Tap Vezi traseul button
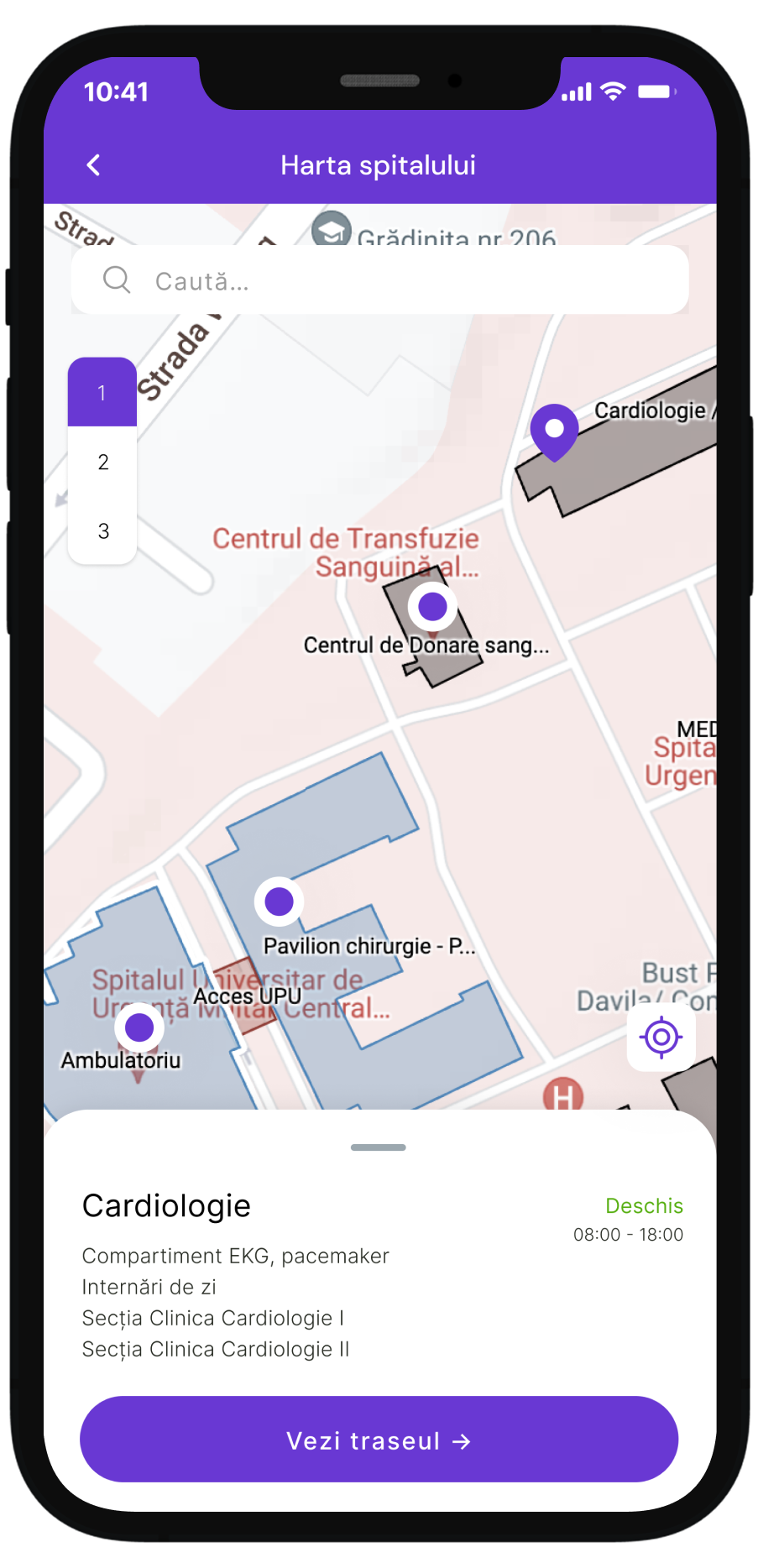The width and height of the screenshot is (758, 1568). [x=379, y=1440]
